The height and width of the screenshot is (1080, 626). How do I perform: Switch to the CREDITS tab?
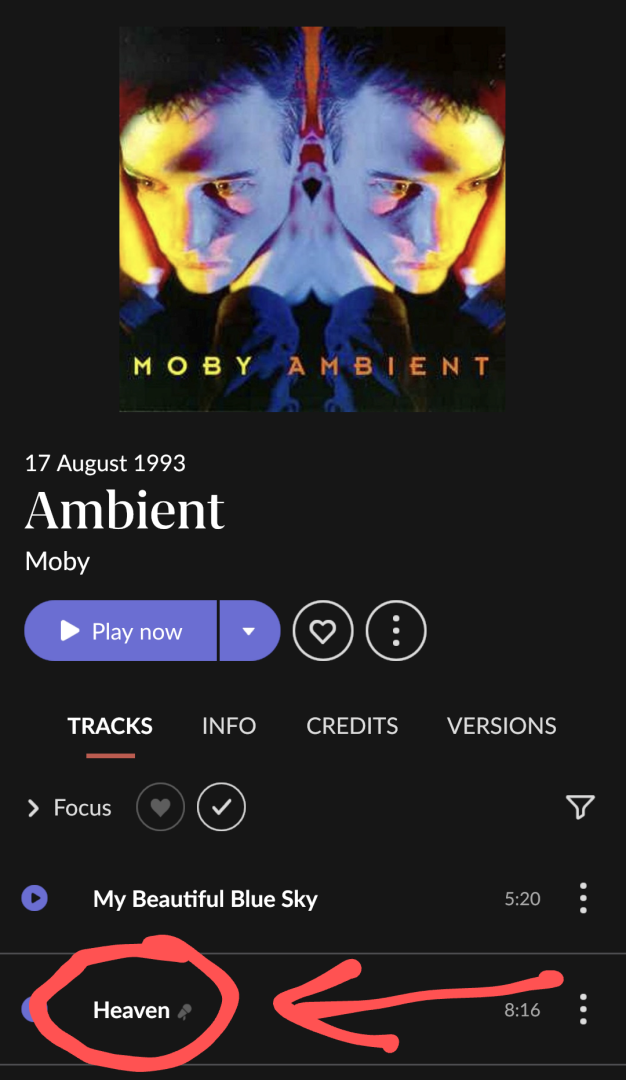pyautogui.click(x=352, y=726)
